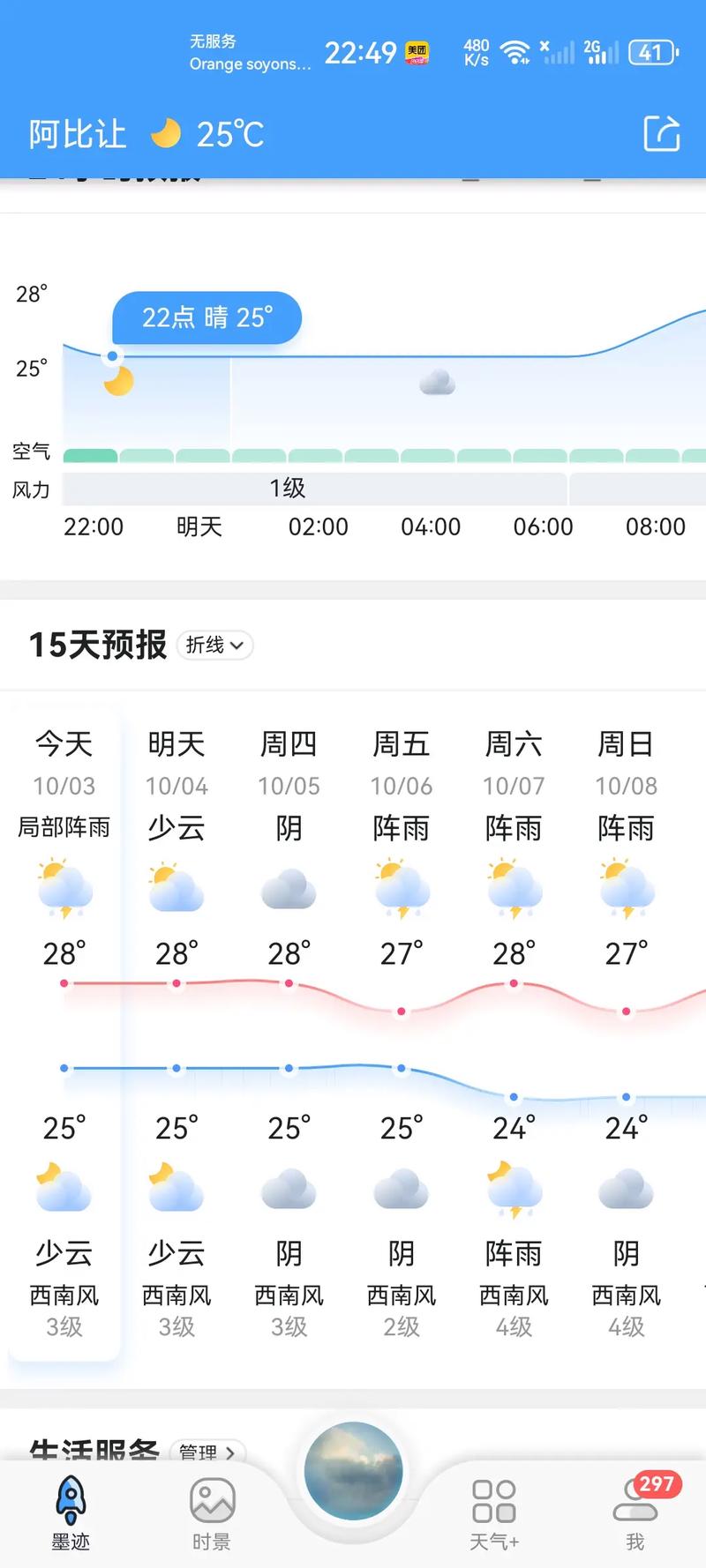
Task: Open the 我 profile icon with 297 badge
Action: 635,1504
